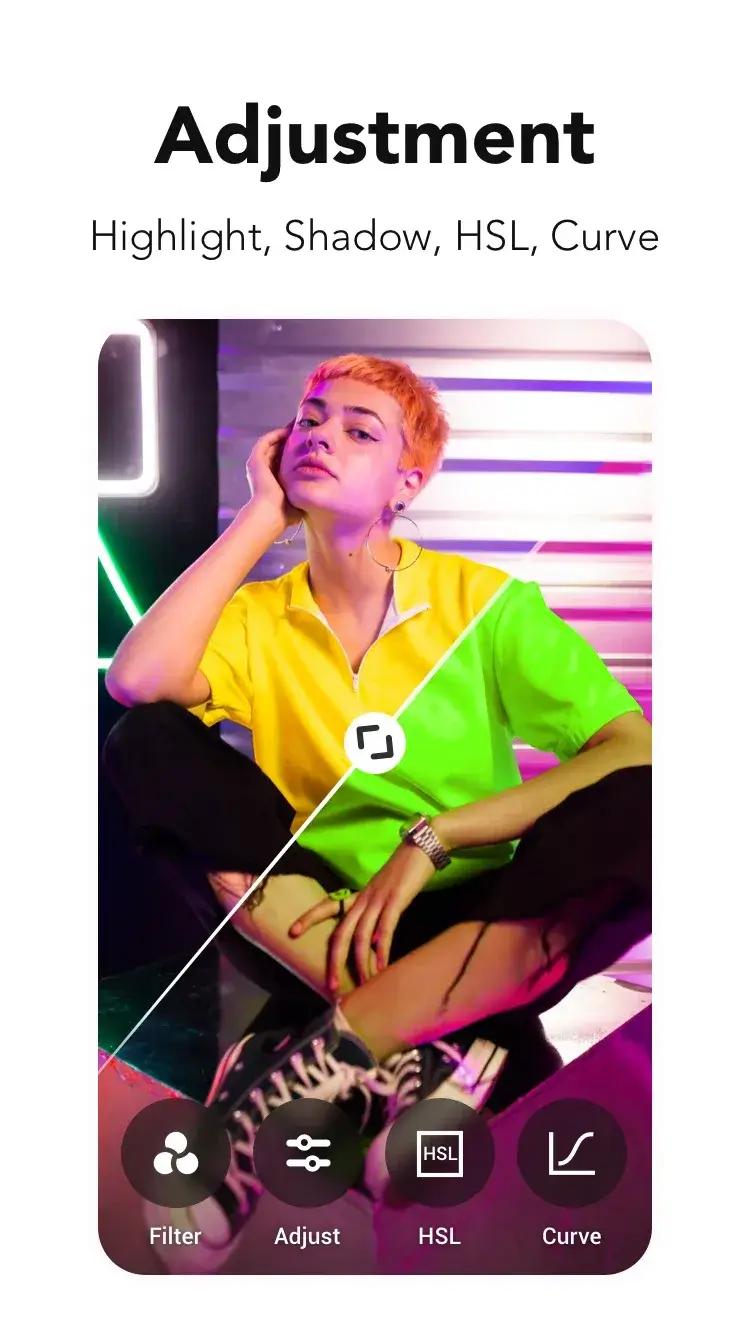Open the Adjust panel from the toolbar
This screenshot has width=750, height=1337.
(307, 1153)
